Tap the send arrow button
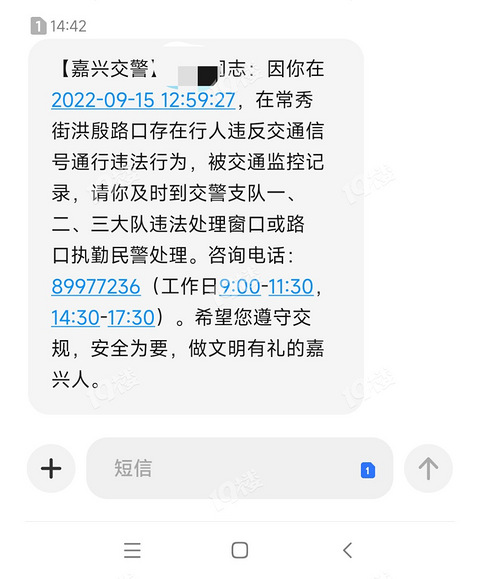Image resolution: width=480 pixels, height=579 pixels. click(x=428, y=468)
